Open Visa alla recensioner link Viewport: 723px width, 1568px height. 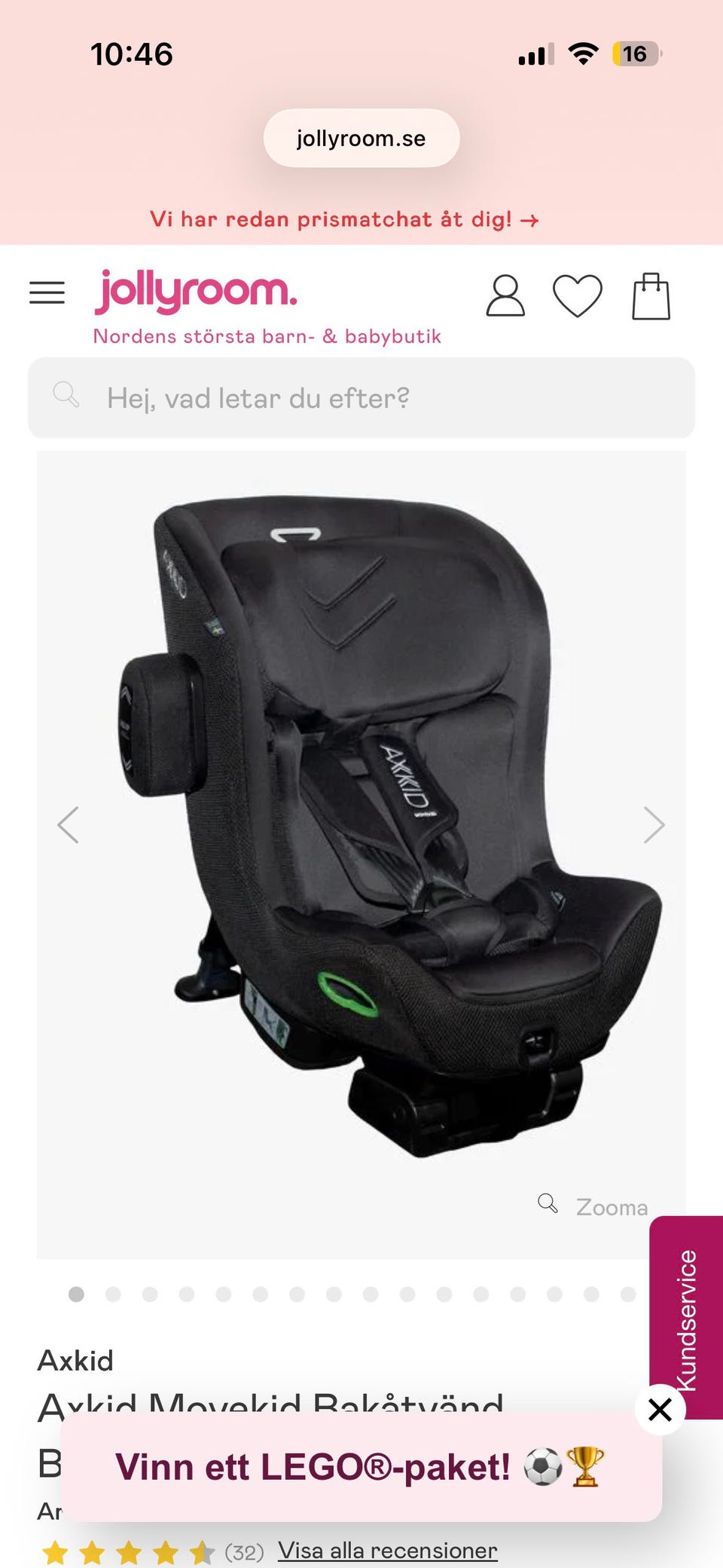[388, 1551]
